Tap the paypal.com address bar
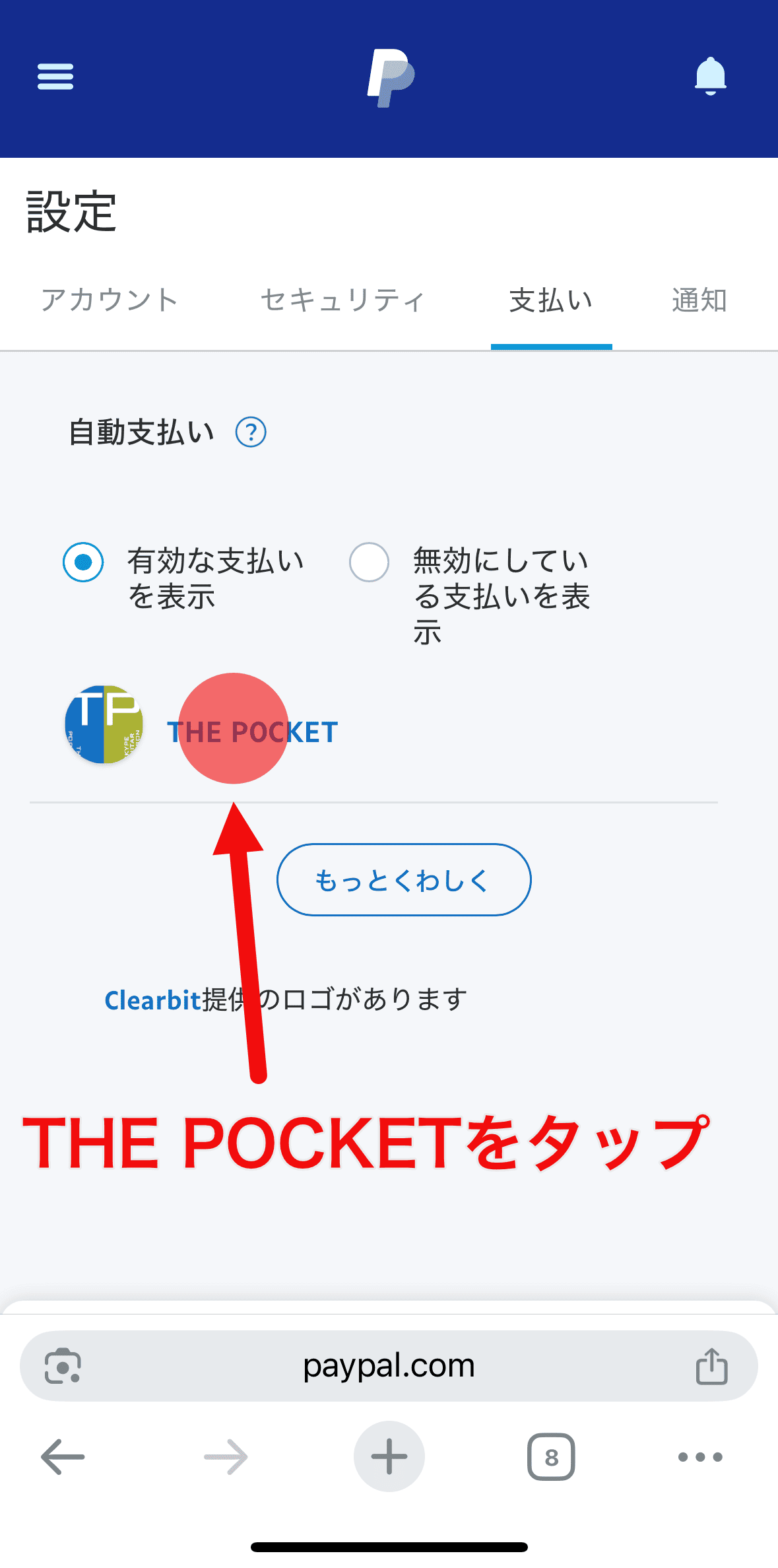778x1568 pixels. click(x=389, y=1366)
